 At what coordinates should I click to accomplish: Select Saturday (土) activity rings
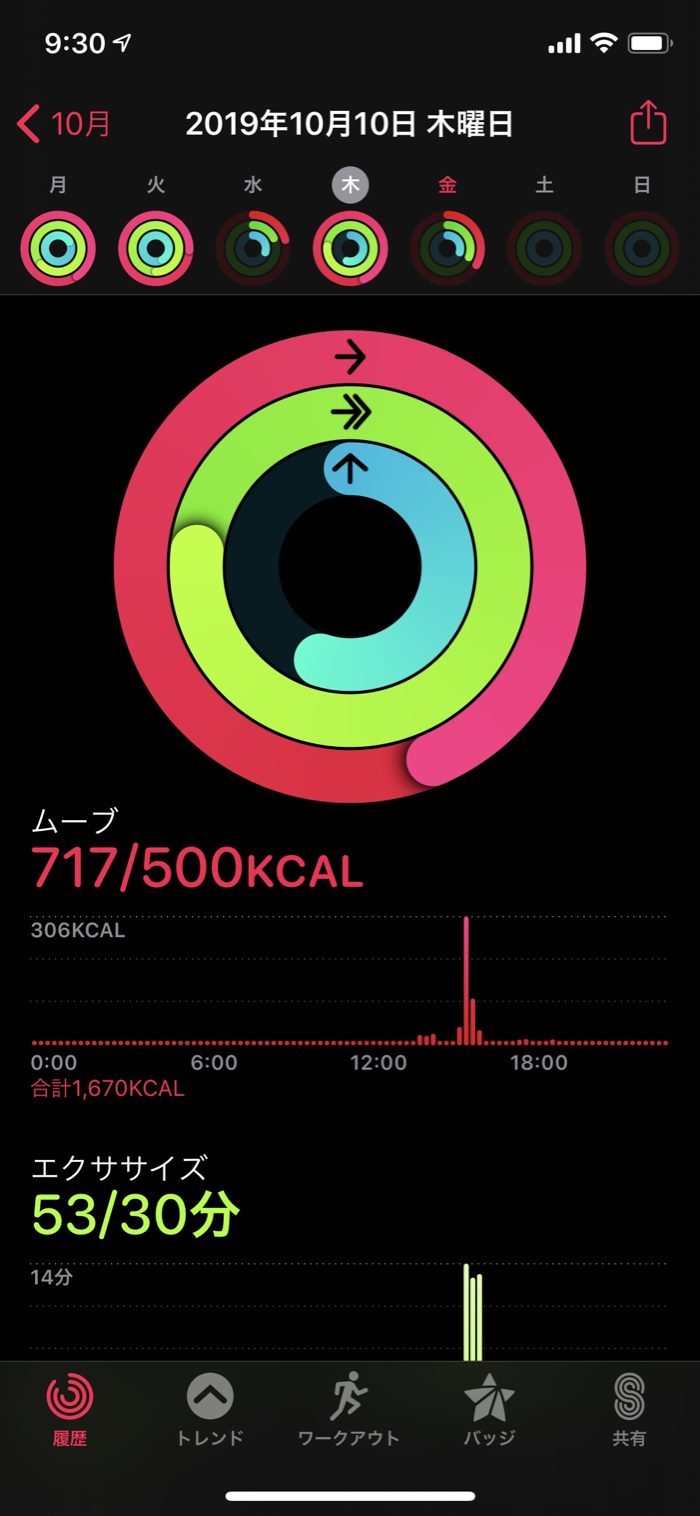pyautogui.click(x=544, y=248)
